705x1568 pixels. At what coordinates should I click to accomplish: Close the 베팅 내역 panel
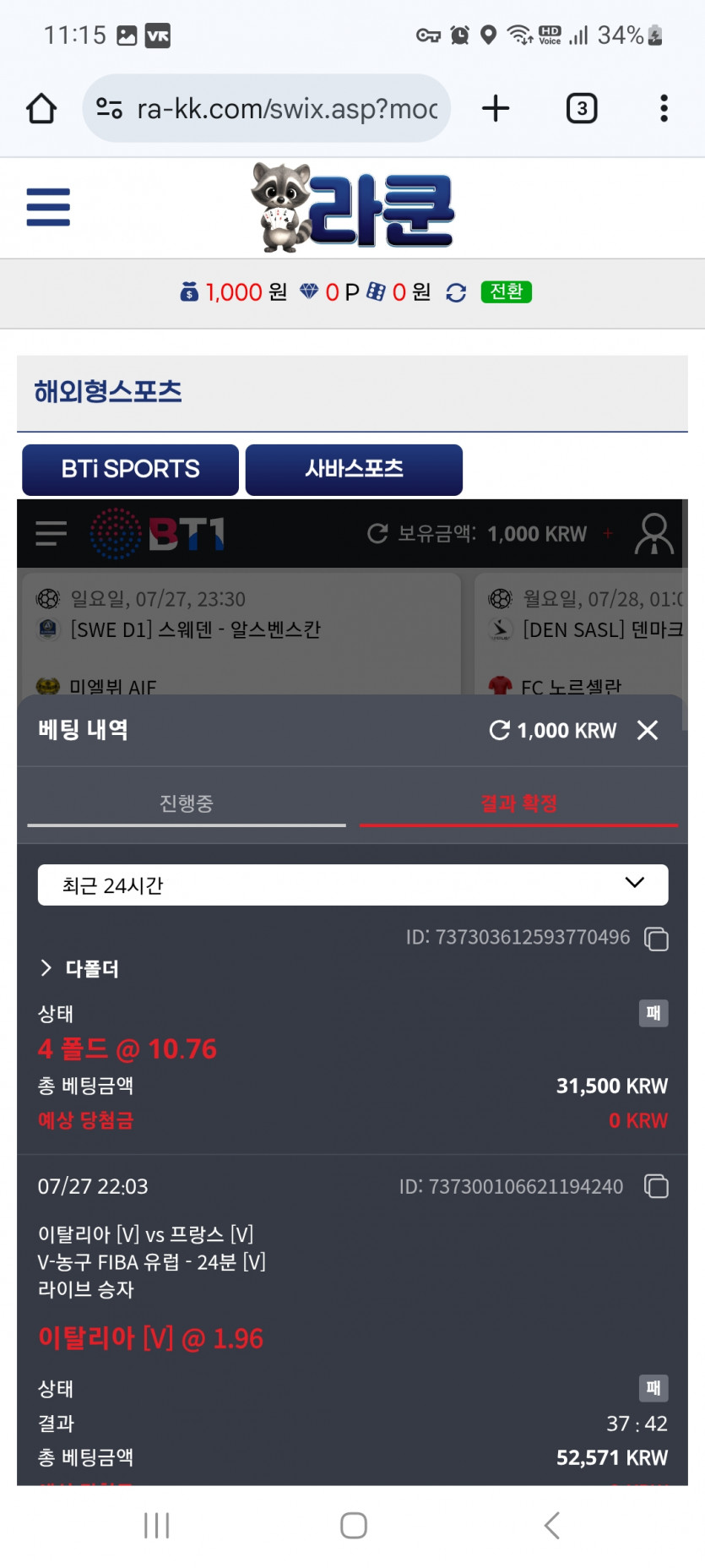pos(648,730)
